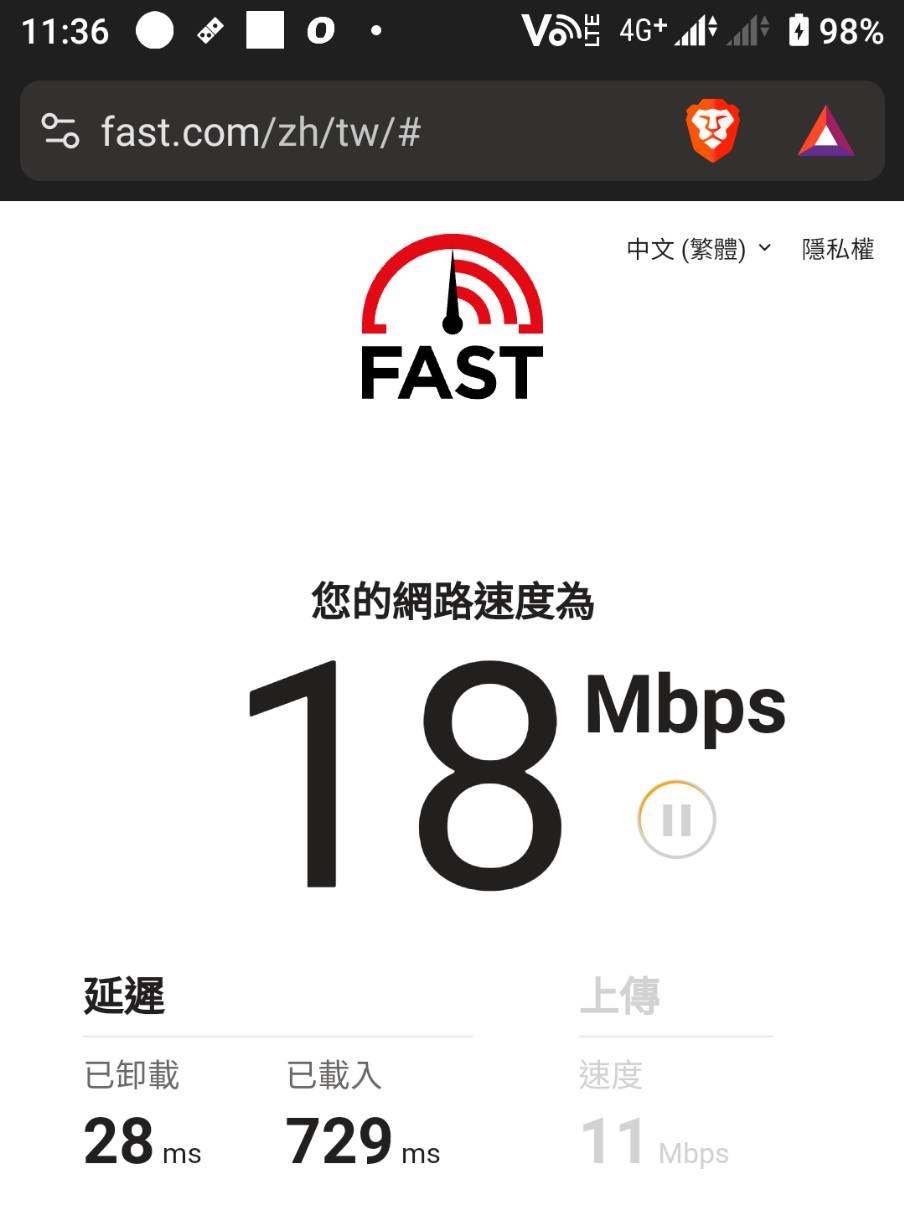Image resolution: width=904 pixels, height=1206 pixels.
Task: Open Brave Rewards triangle icon
Action: 826,132
